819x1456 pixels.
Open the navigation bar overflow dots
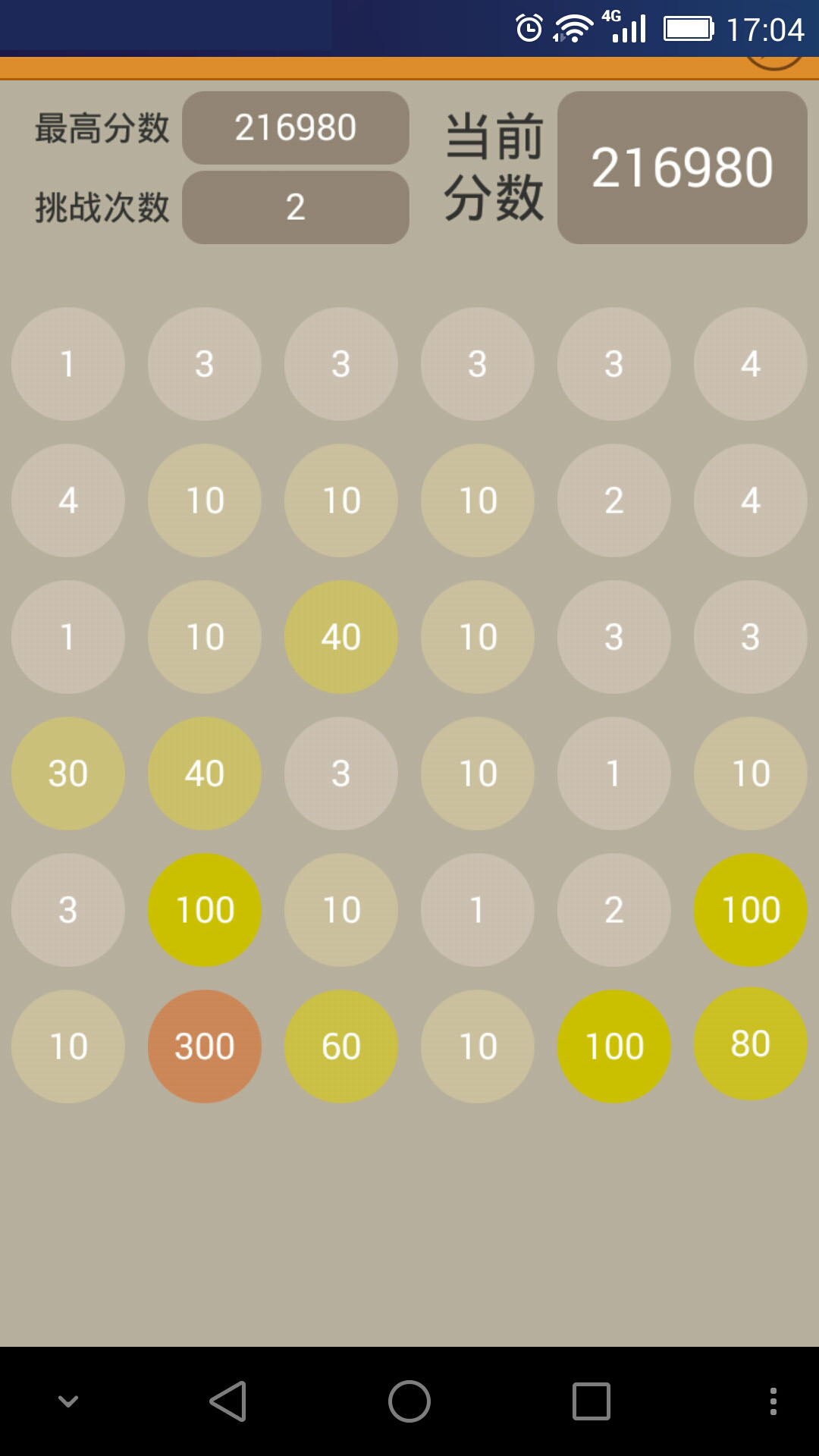coord(773,1401)
